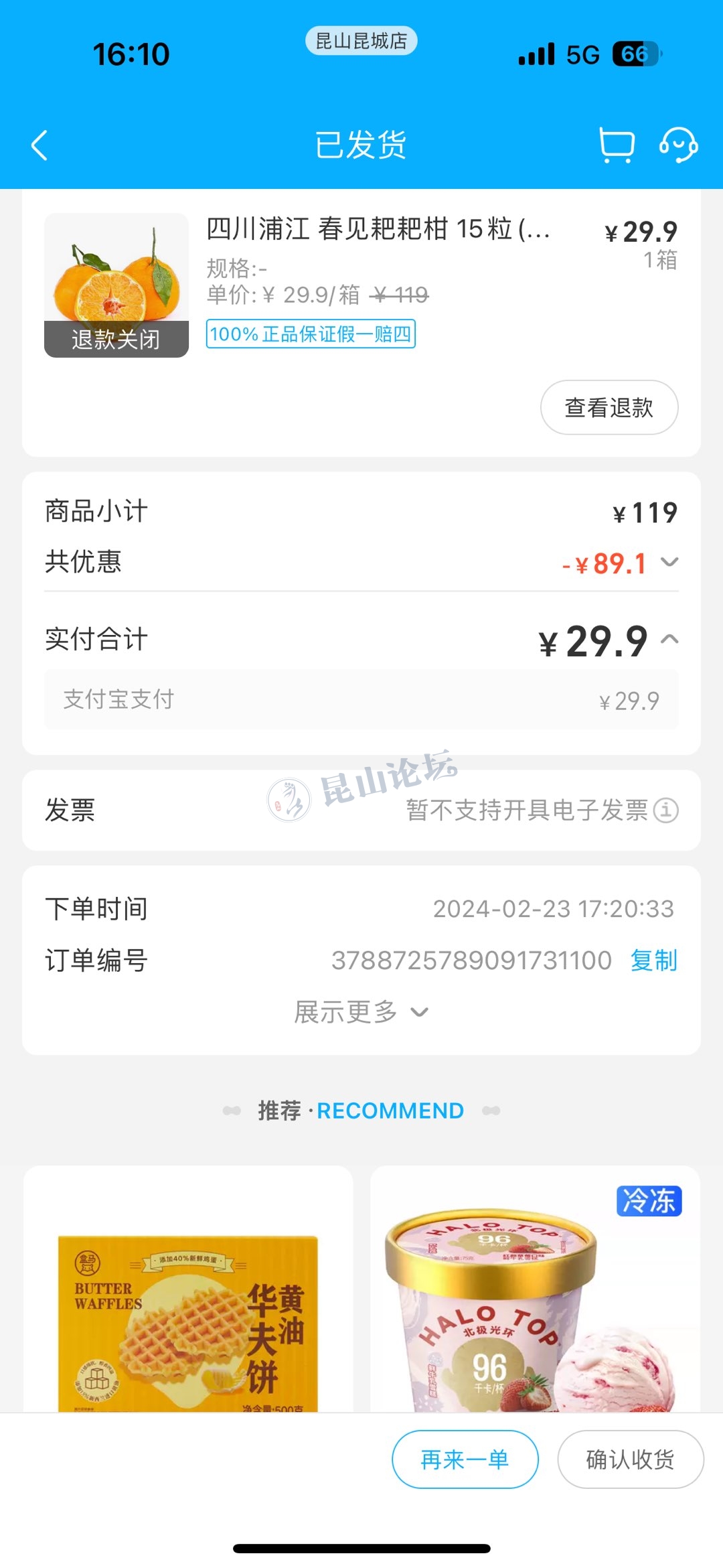Expand 展示更多 order details
This screenshot has width=723, height=1568.
[x=361, y=1012]
